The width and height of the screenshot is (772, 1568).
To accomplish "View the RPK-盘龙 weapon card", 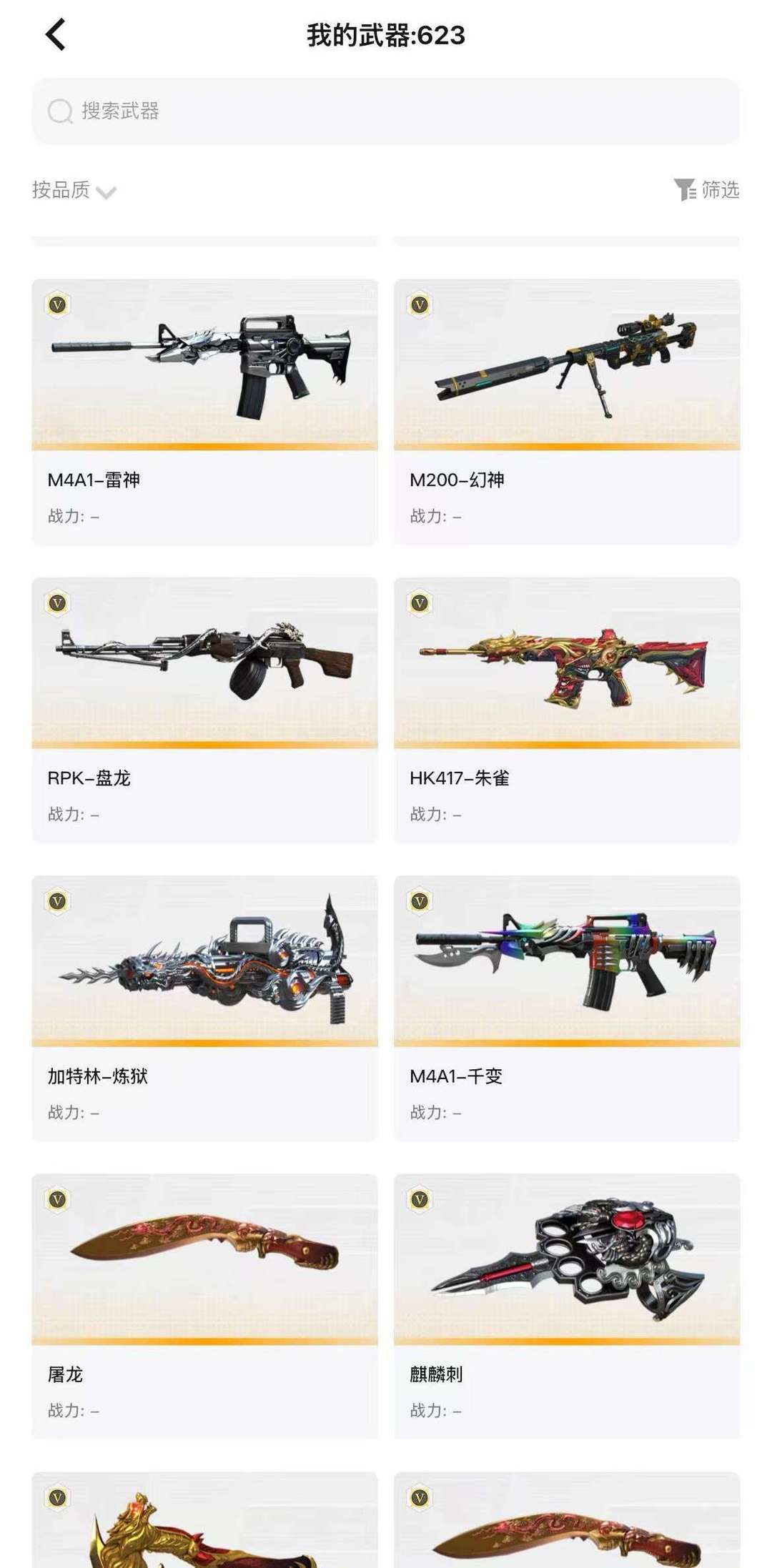I will [204, 710].
